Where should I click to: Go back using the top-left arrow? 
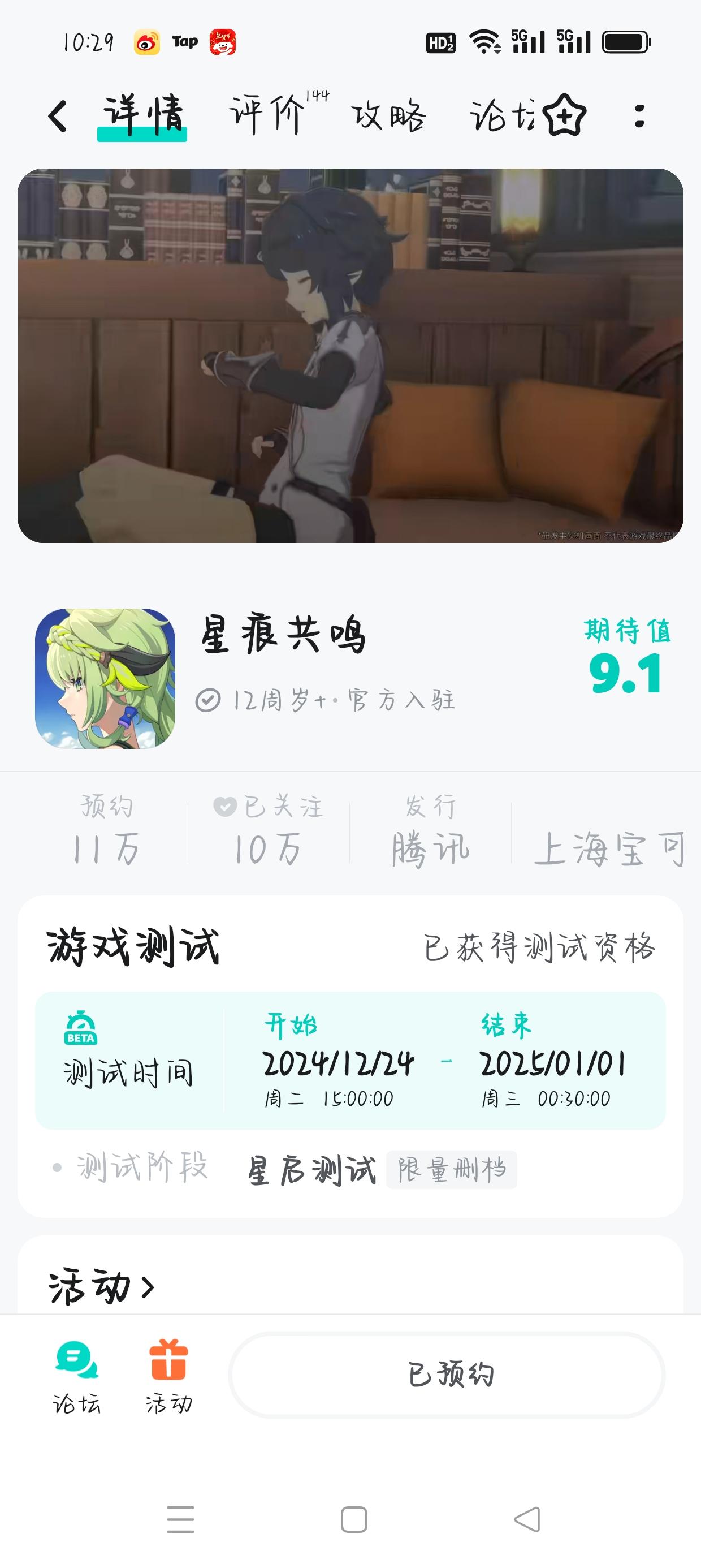tap(58, 115)
